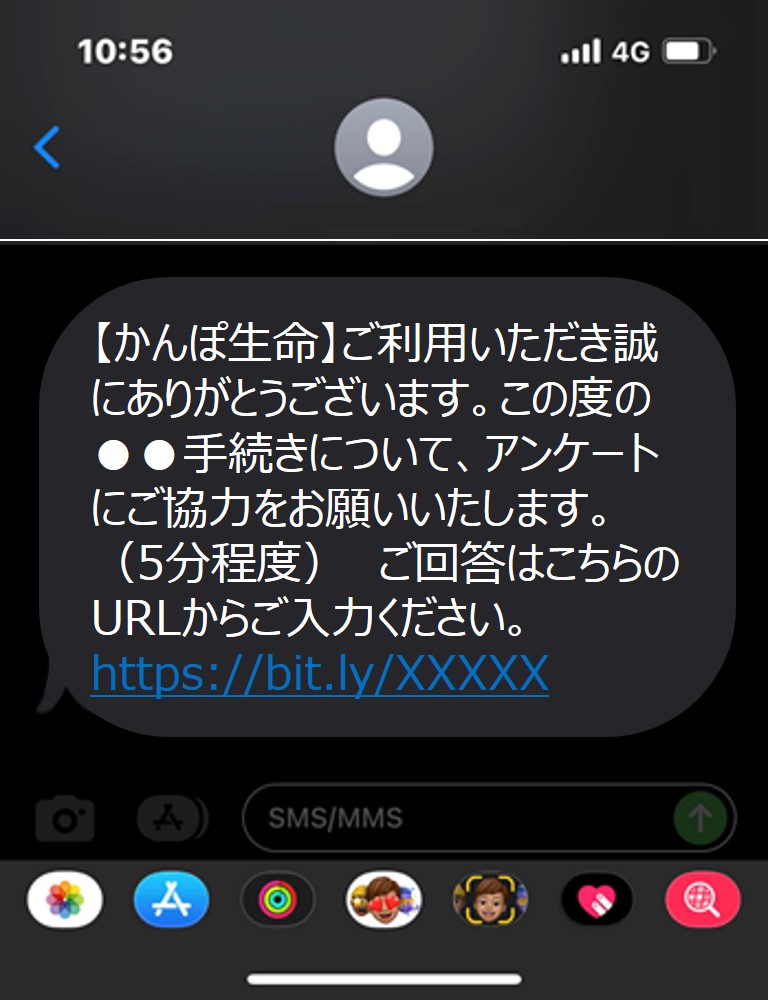
Task: Open the App Store in the app strip
Action: (170, 900)
